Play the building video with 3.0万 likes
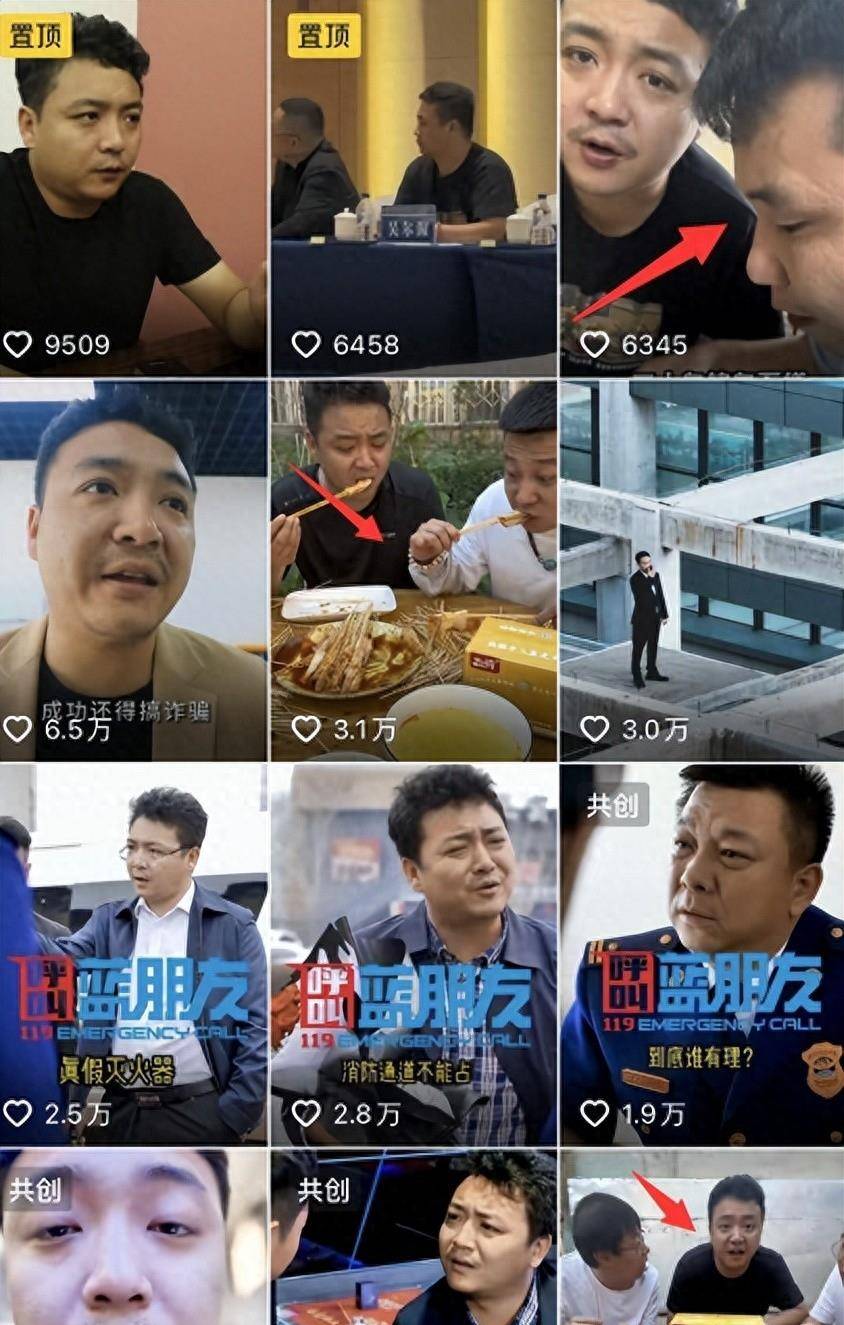 point(702,570)
